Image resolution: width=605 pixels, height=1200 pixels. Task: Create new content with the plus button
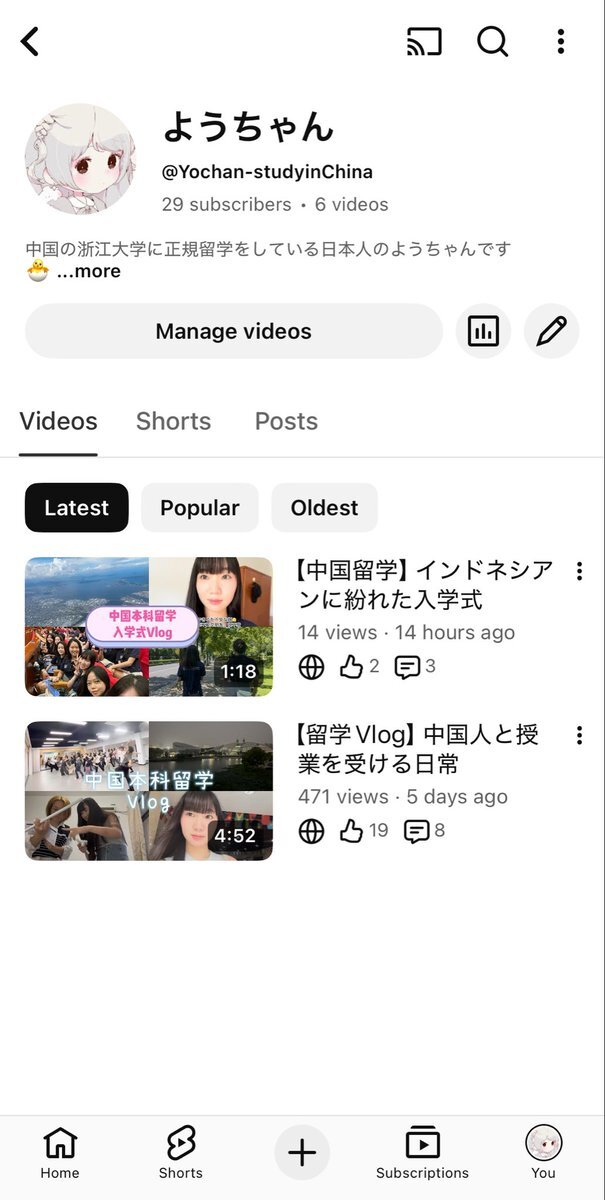click(302, 1152)
